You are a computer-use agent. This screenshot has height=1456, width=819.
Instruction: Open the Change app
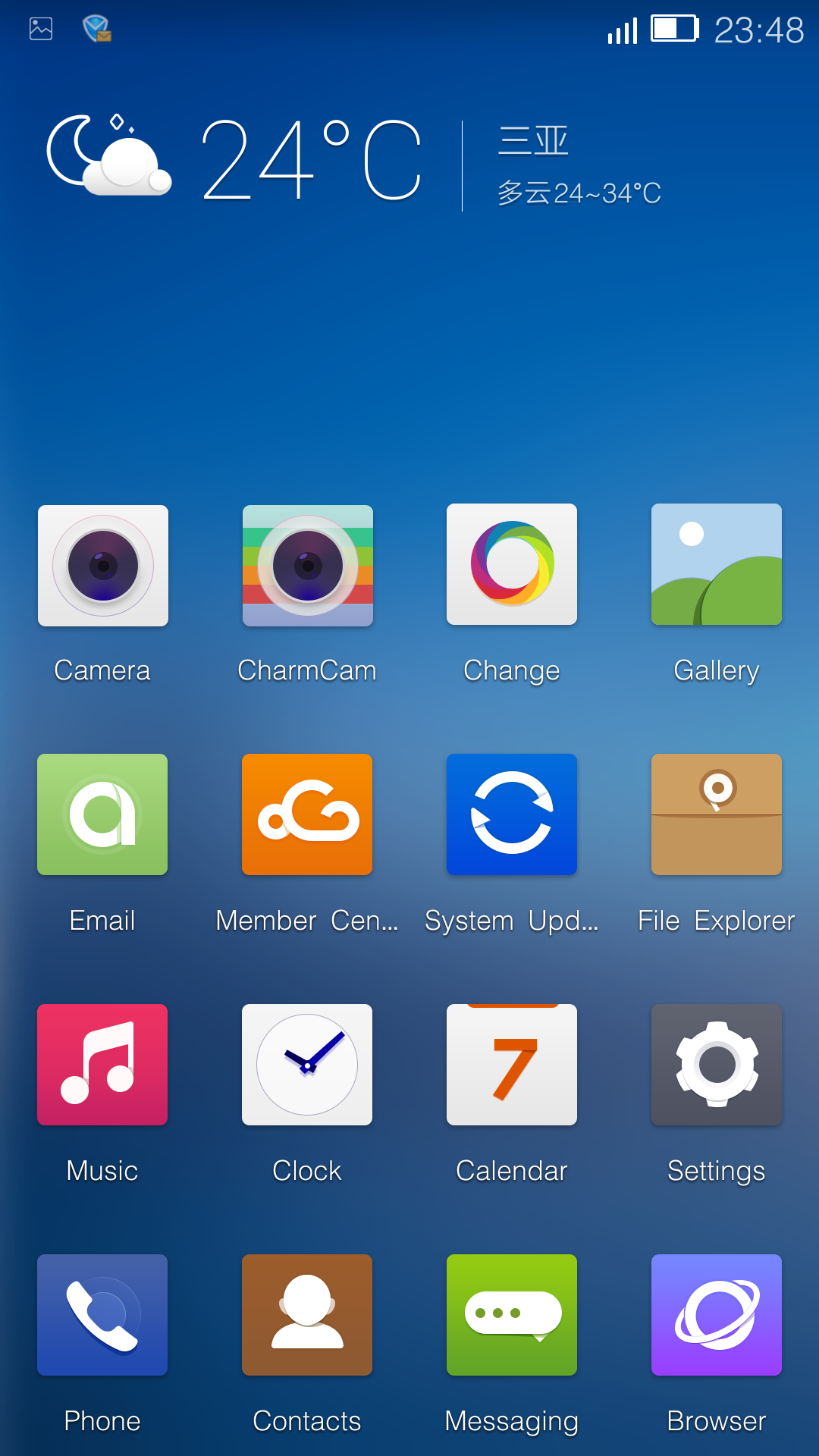tap(512, 564)
